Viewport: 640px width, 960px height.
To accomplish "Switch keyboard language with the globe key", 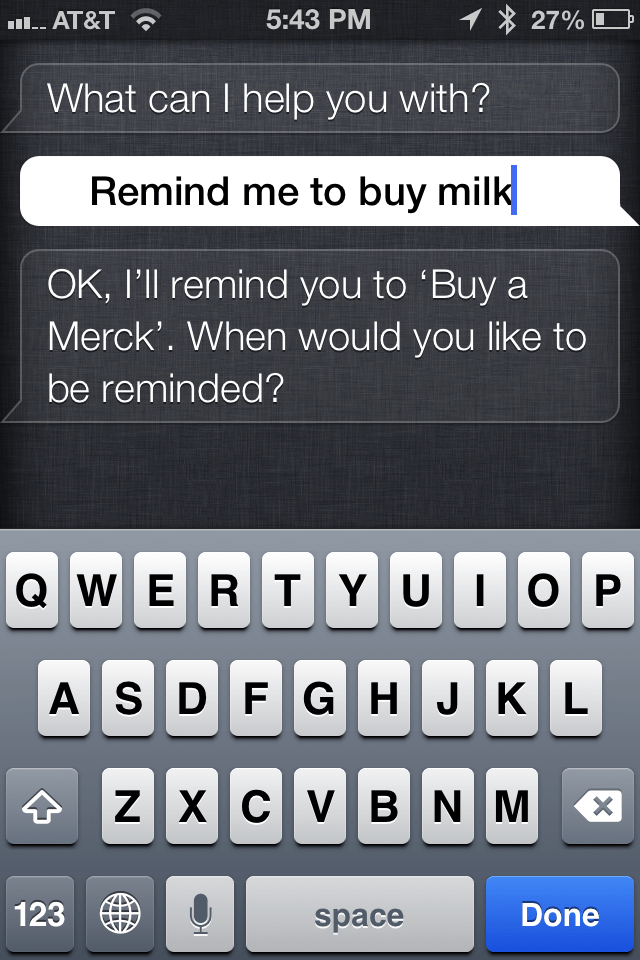I will tap(120, 914).
